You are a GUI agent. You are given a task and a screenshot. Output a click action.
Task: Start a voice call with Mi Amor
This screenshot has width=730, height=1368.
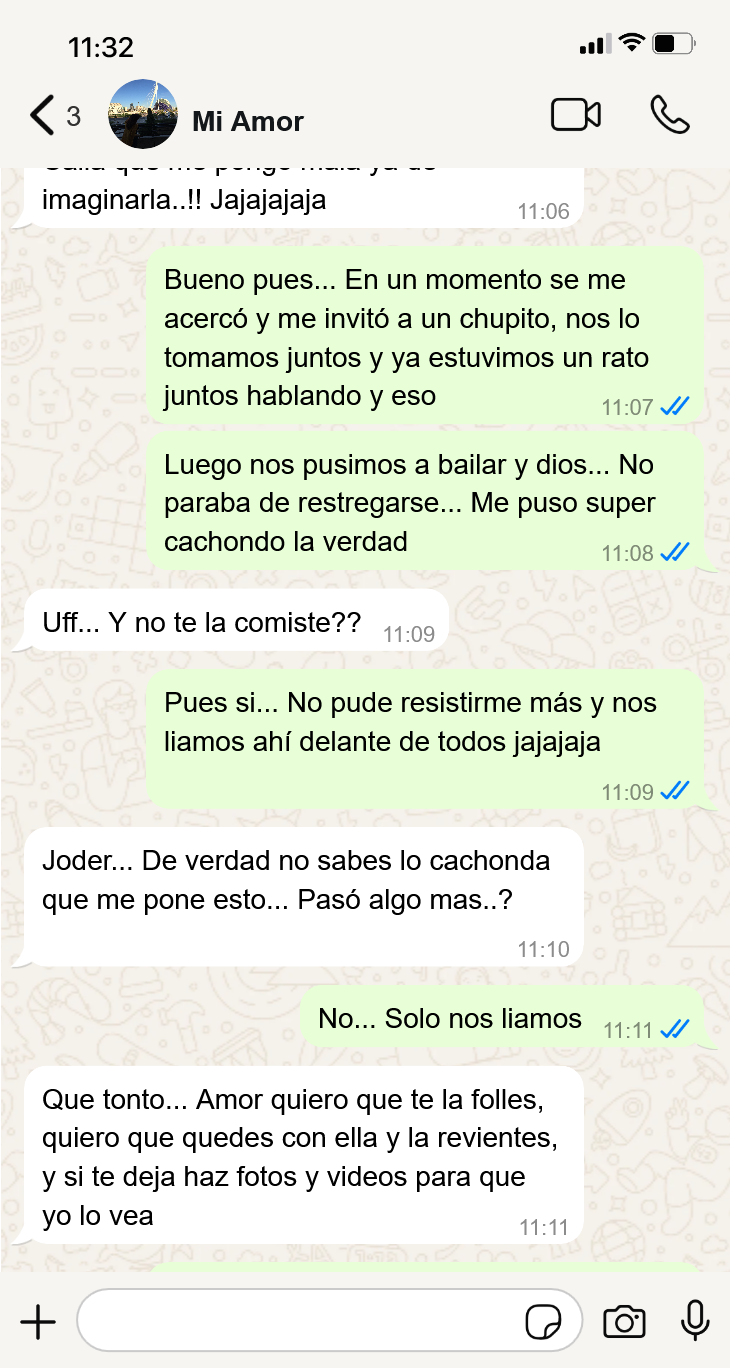pyautogui.click(x=669, y=115)
